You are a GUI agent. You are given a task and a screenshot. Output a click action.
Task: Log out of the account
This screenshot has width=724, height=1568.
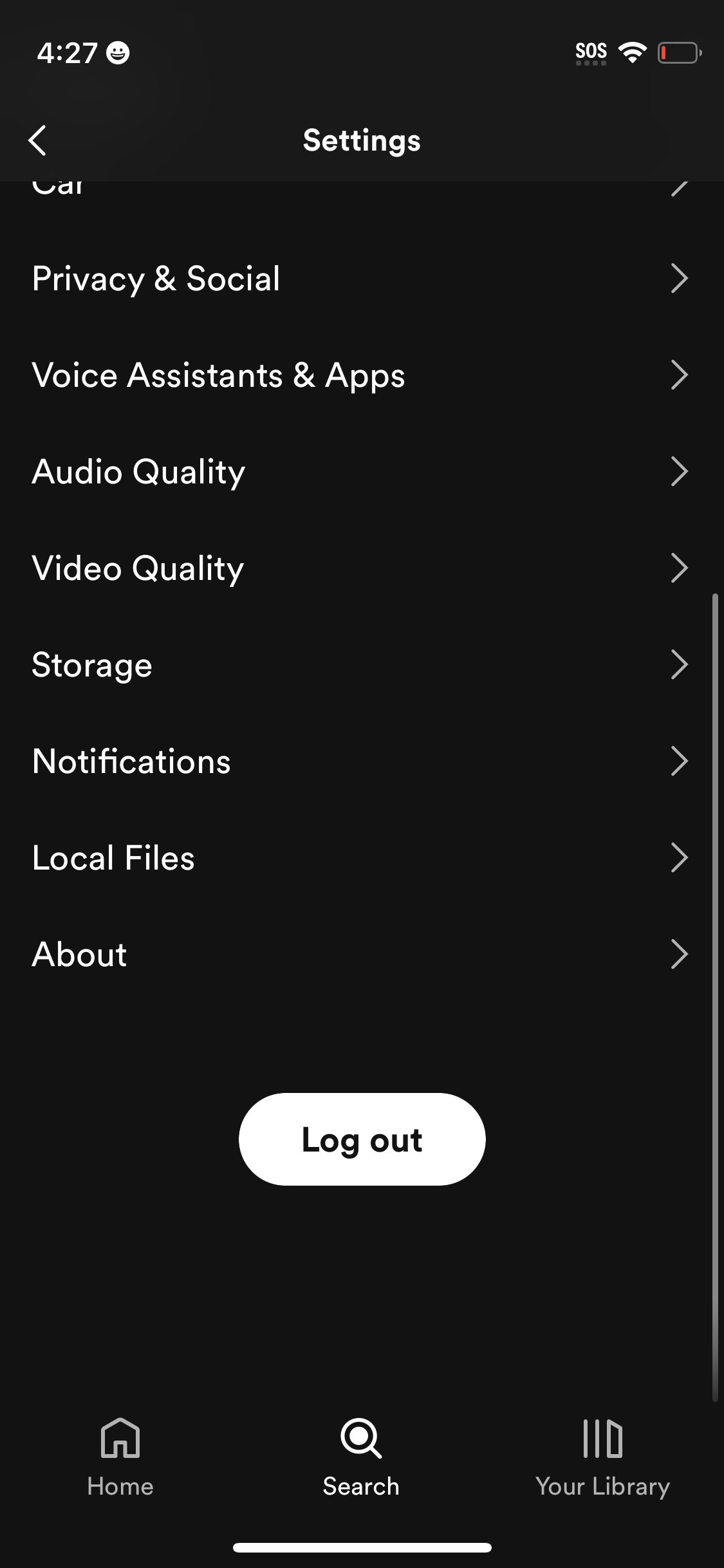(x=360, y=1138)
